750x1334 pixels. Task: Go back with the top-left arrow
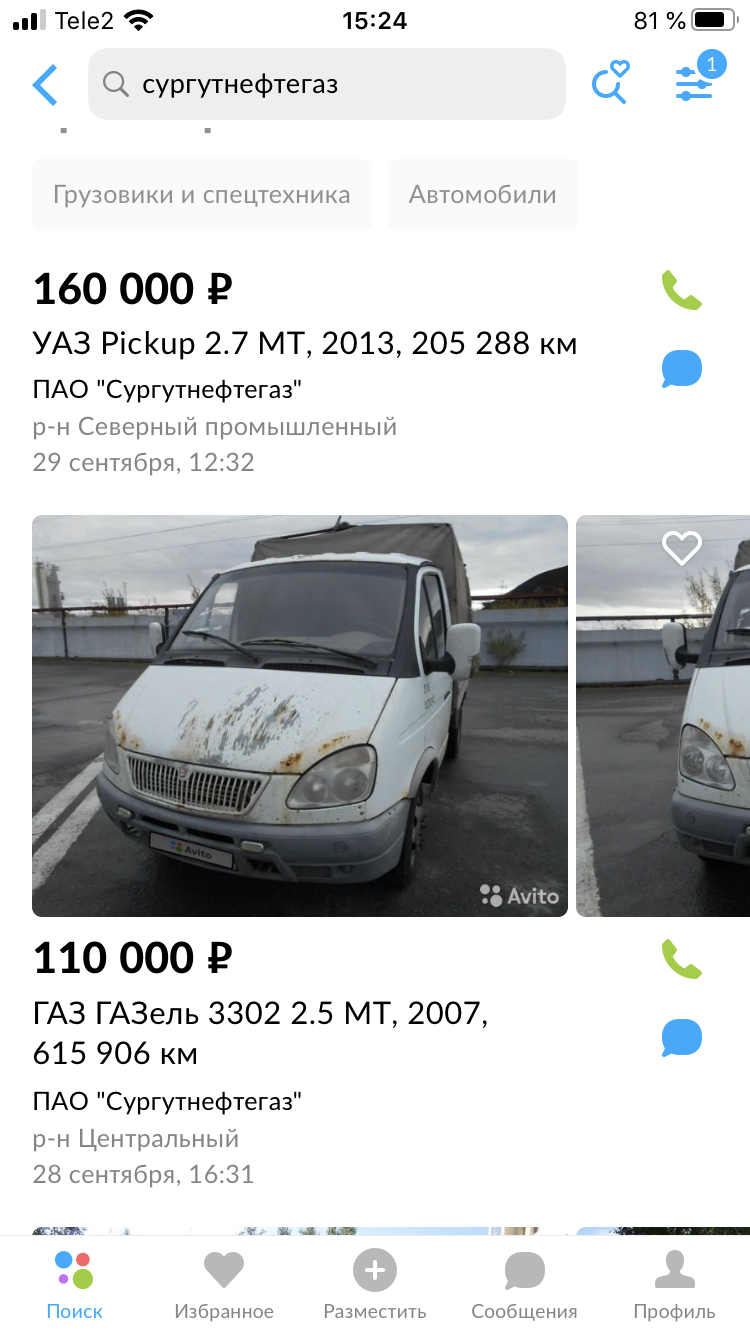coord(45,85)
